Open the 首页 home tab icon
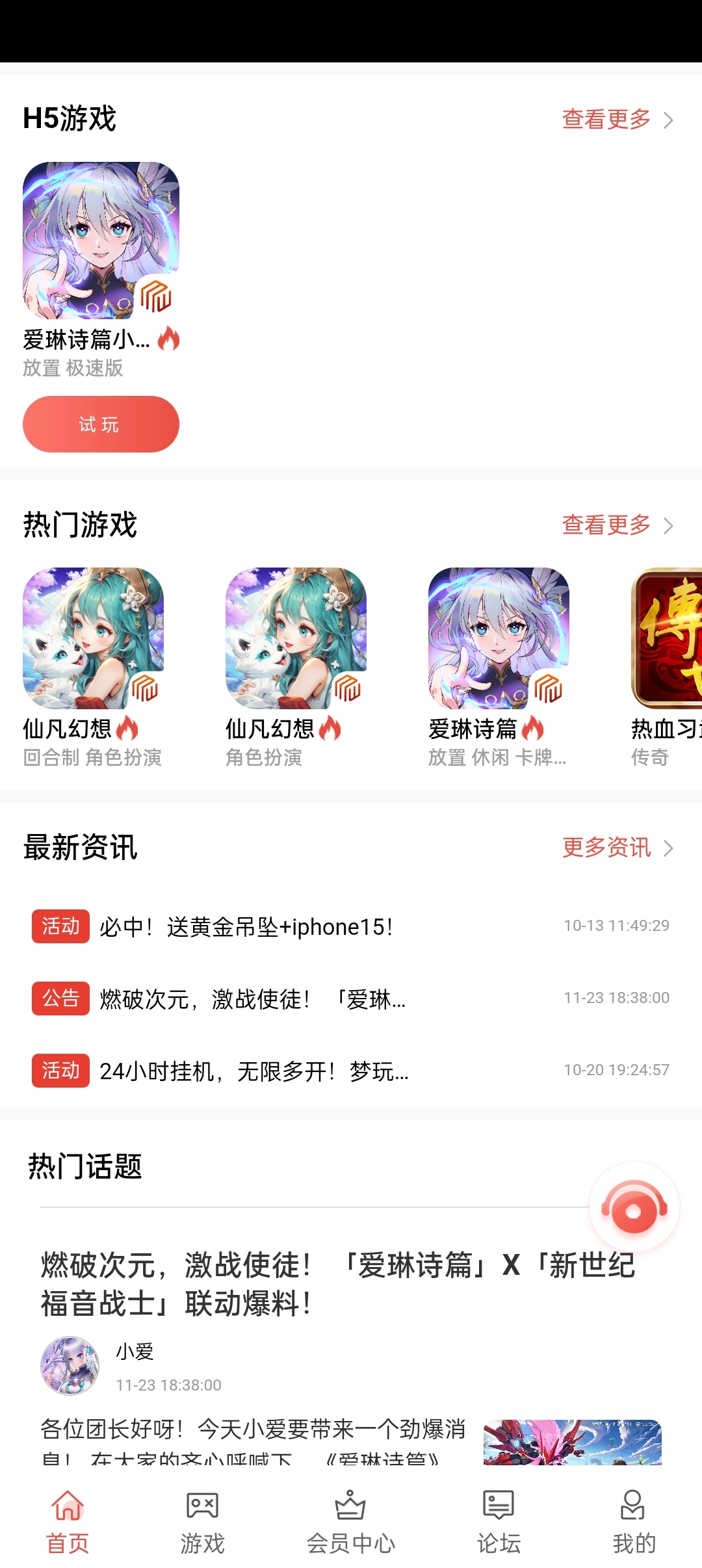This screenshot has height=1568, width=702. click(68, 1507)
